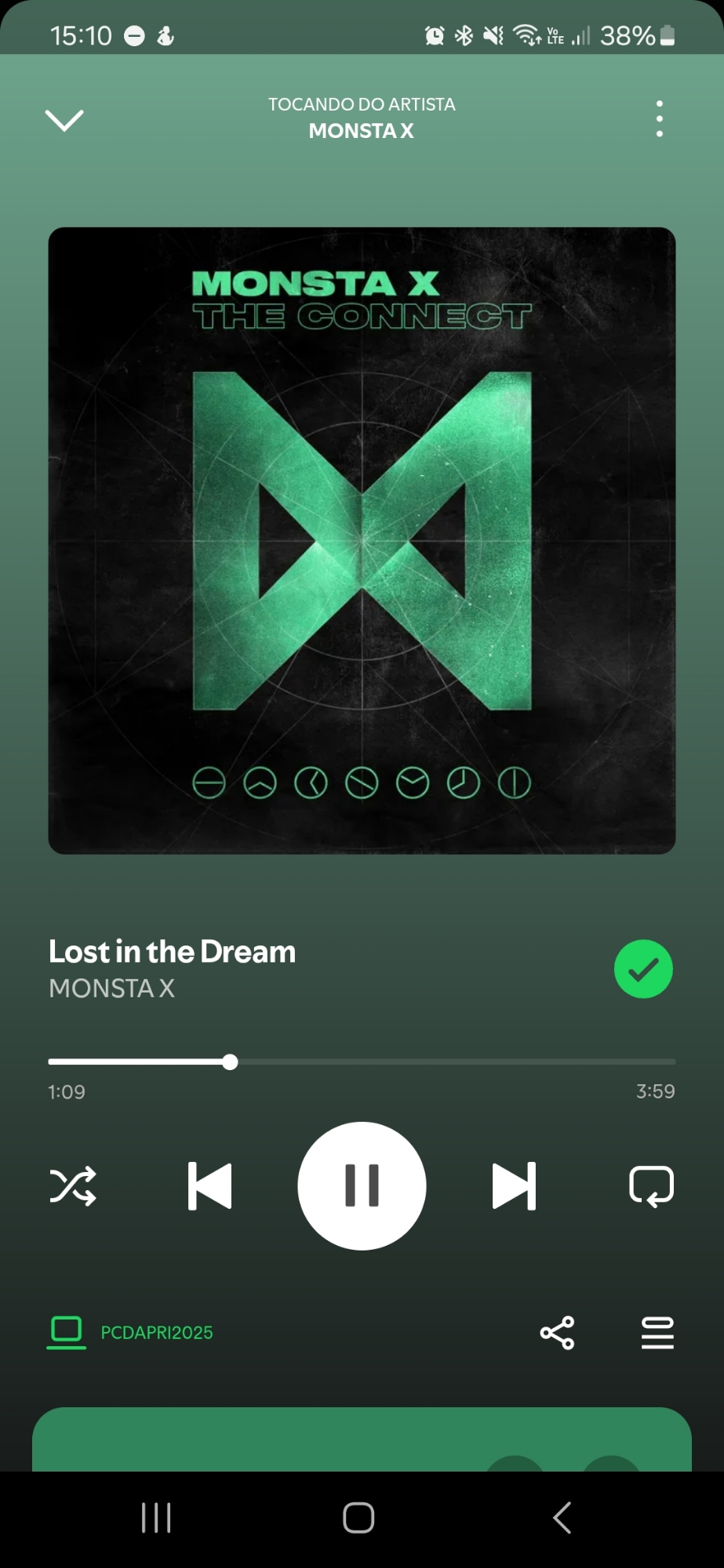This screenshot has width=724, height=1568.
Task: Toggle shuffle mode
Action: [73, 1185]
